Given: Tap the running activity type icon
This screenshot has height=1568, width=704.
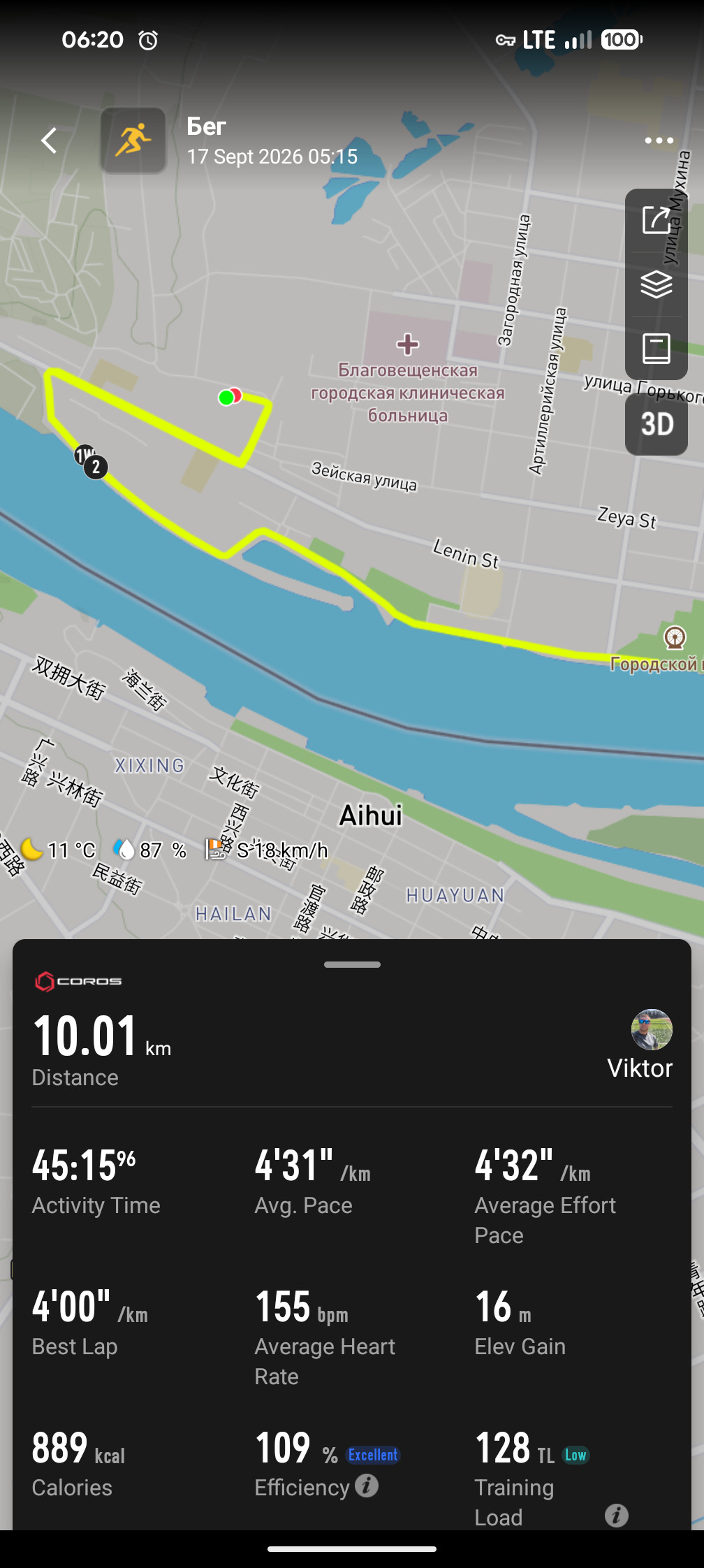Looking at the screenshot, I should click(133, 140).
